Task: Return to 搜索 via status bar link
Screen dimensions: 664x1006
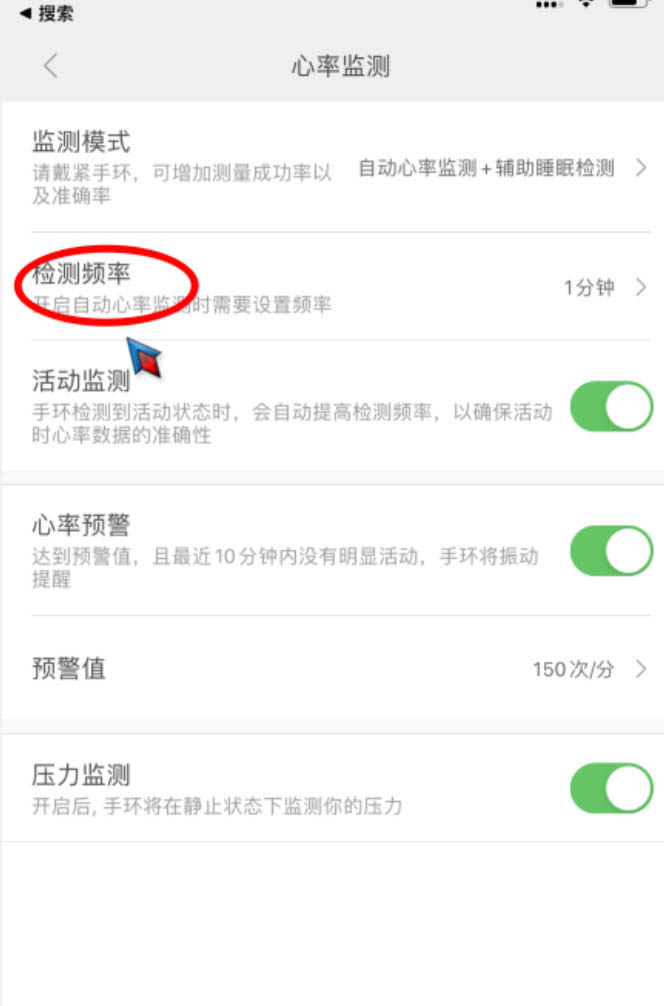Action: click(46, 14)
